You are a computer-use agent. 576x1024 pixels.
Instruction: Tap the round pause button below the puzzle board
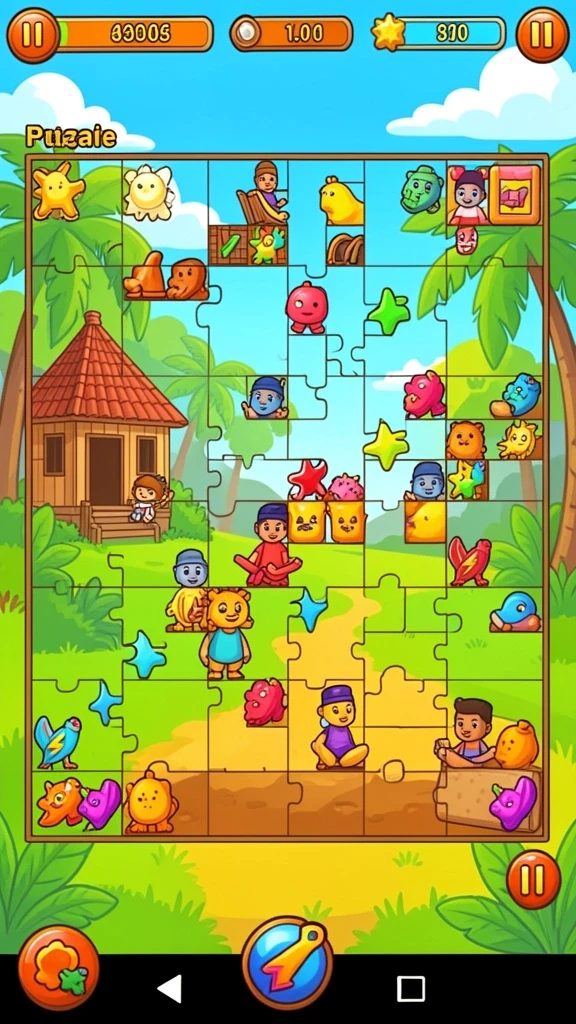(534, 879)
